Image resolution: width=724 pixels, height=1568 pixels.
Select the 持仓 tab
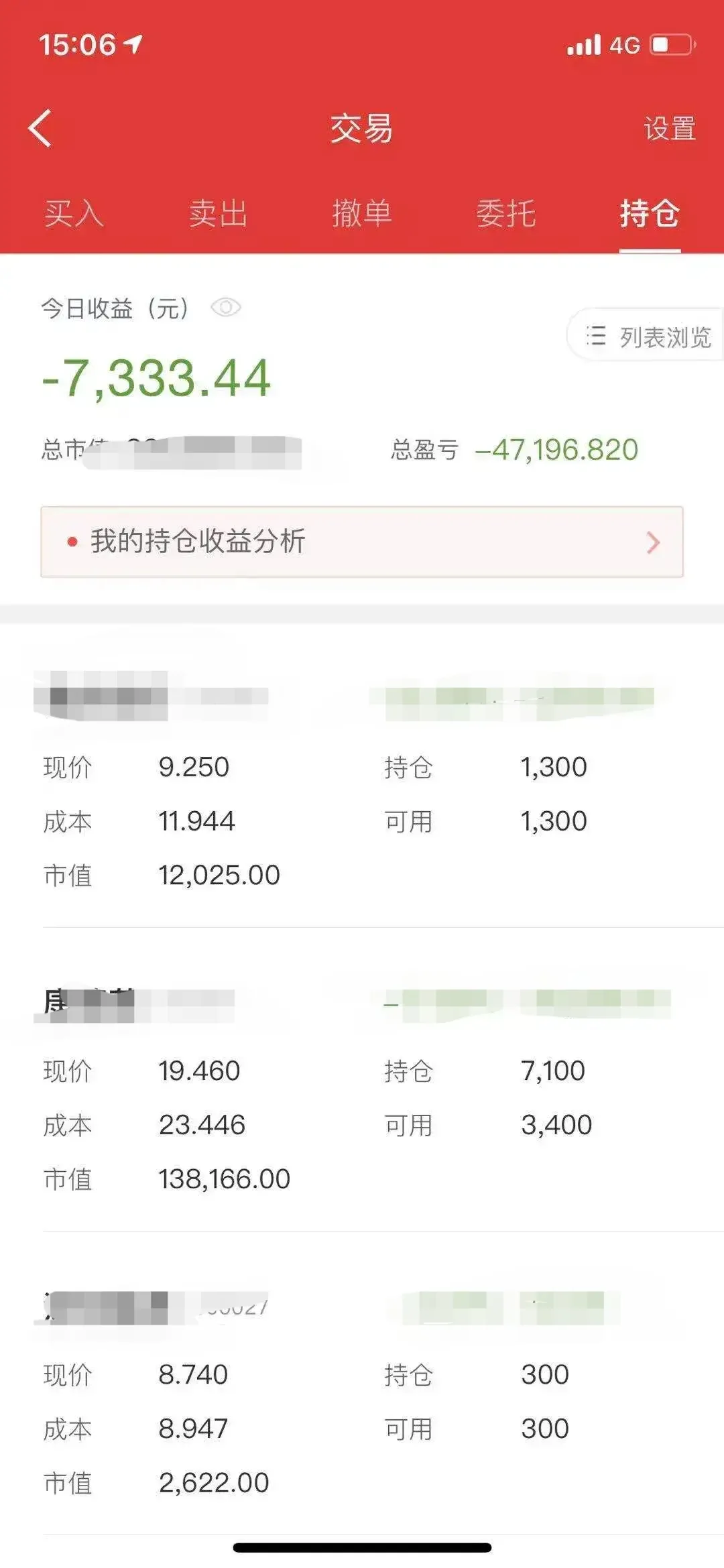tap(650, 214)
